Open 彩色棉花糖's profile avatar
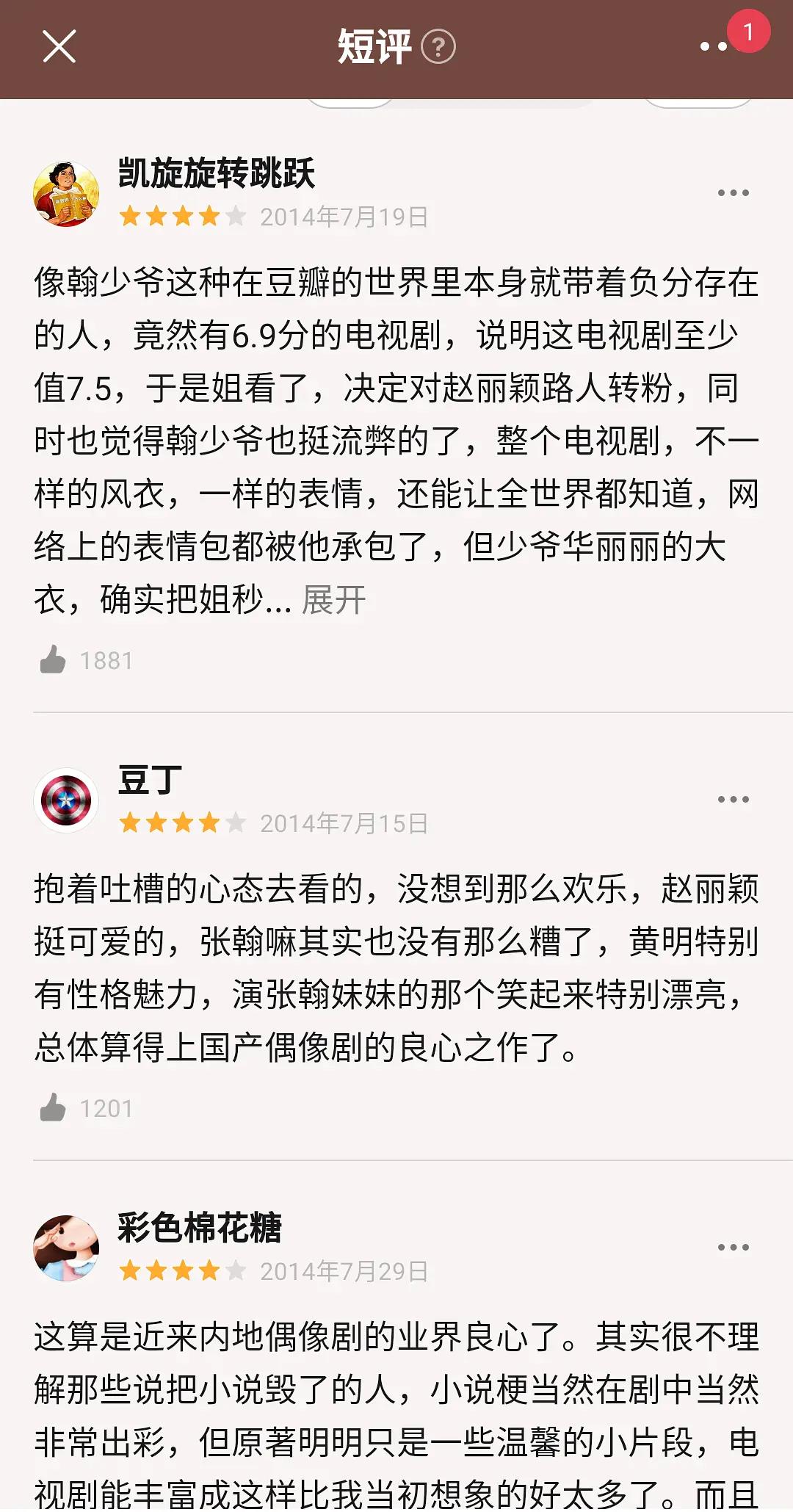The height and width of the screenshot is (1512, 793). click(x=66, y=1248)
